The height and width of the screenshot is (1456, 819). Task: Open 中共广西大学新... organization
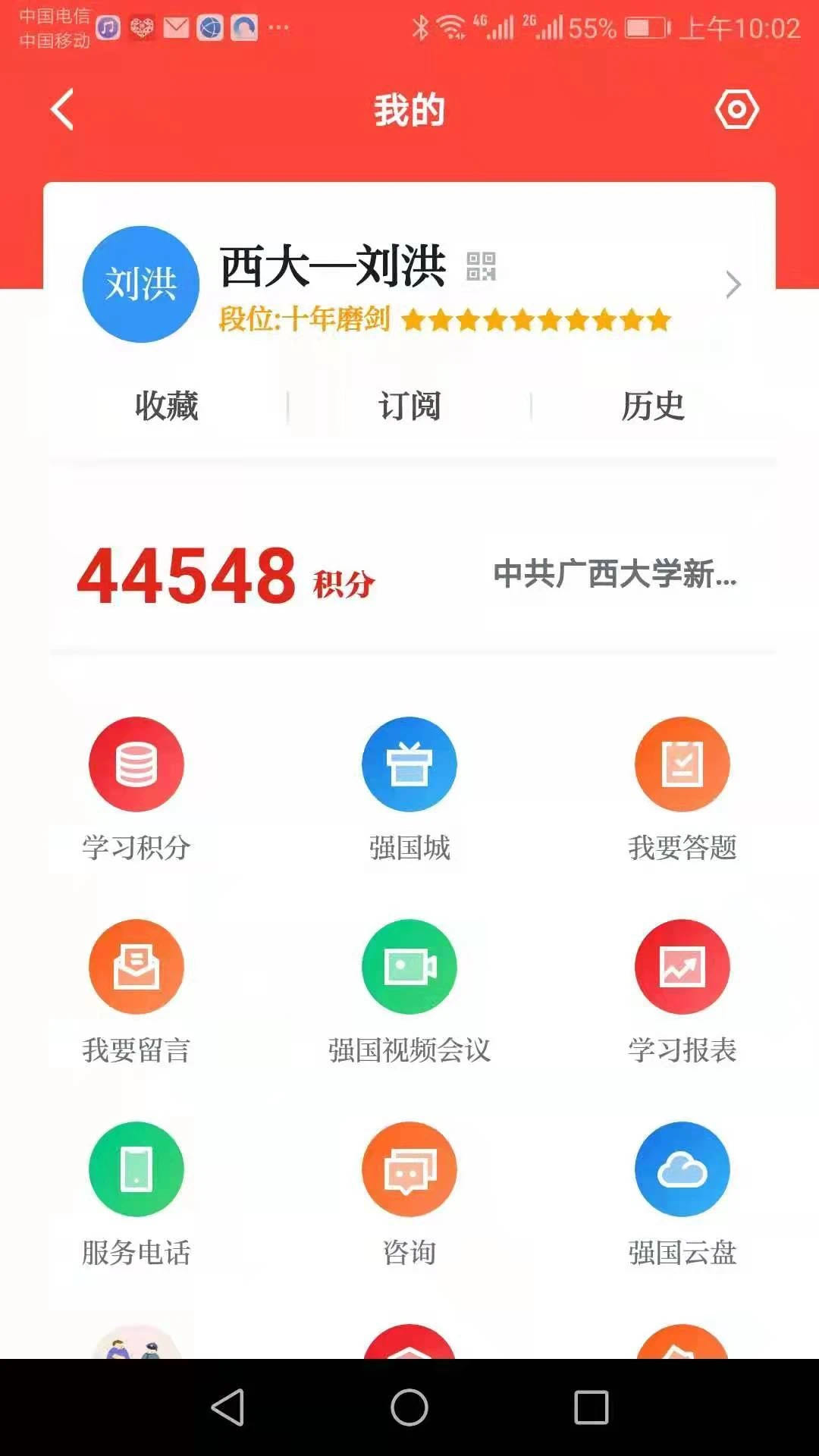(614, 574)
